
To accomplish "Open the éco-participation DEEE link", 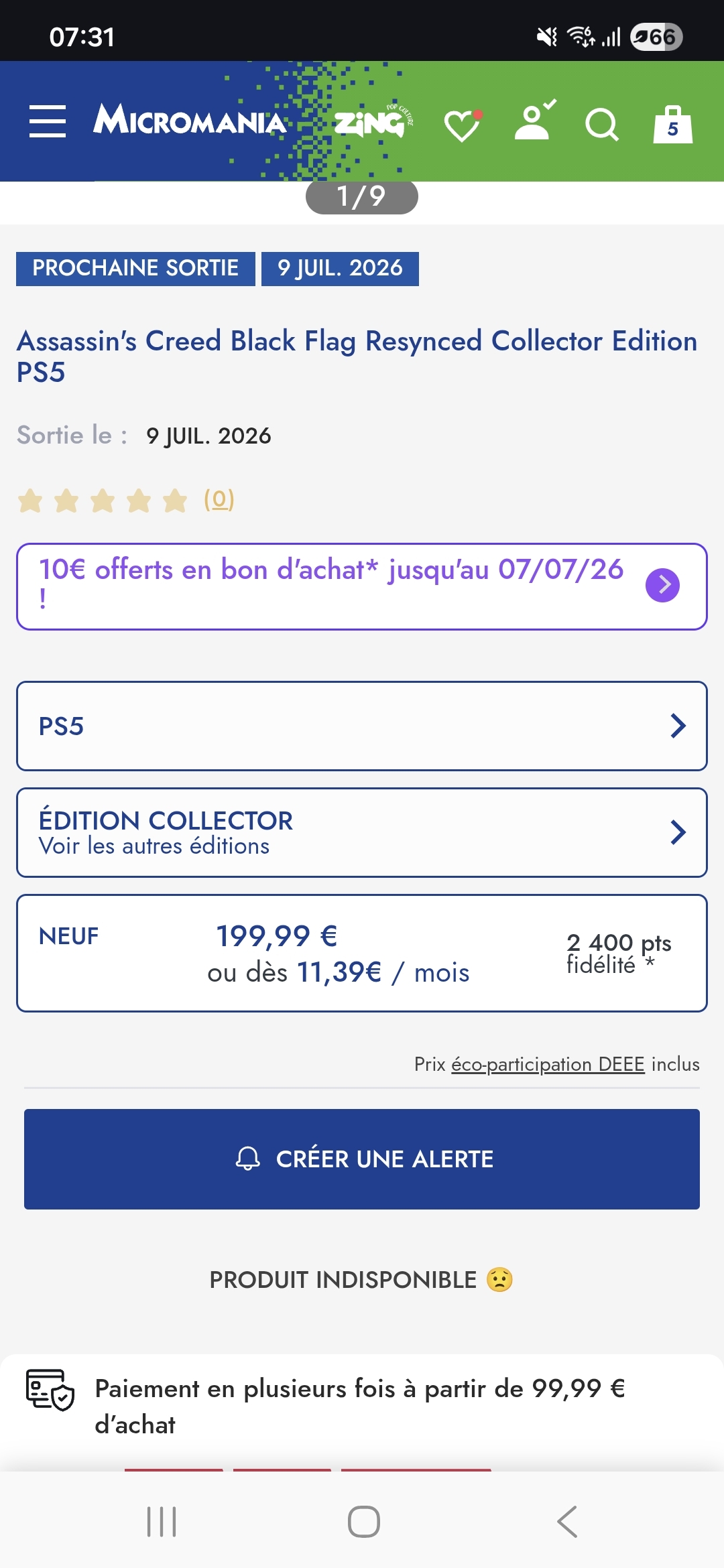I will [x=548, y=1064].
